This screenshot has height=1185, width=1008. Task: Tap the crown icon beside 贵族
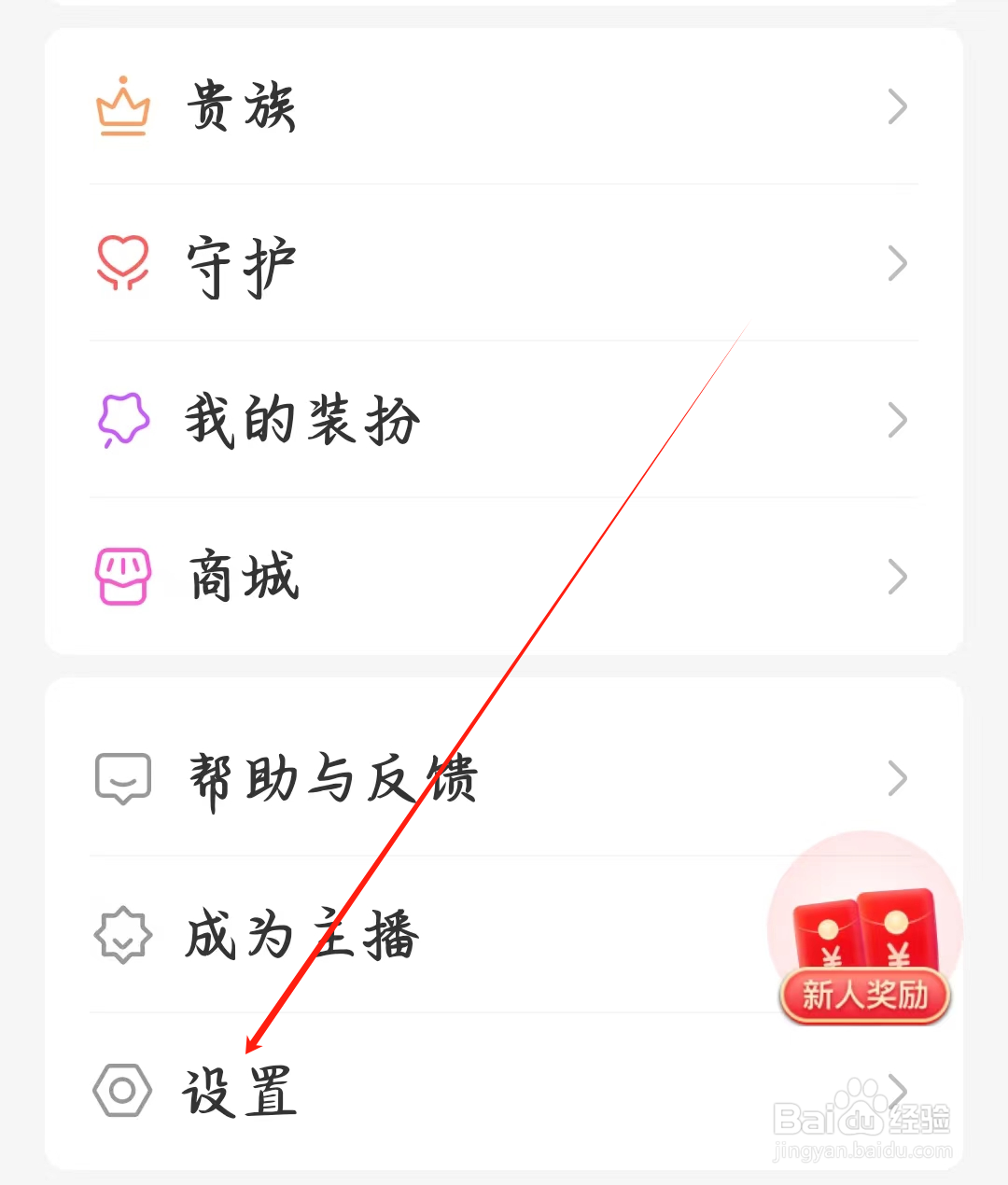[123, 106]
